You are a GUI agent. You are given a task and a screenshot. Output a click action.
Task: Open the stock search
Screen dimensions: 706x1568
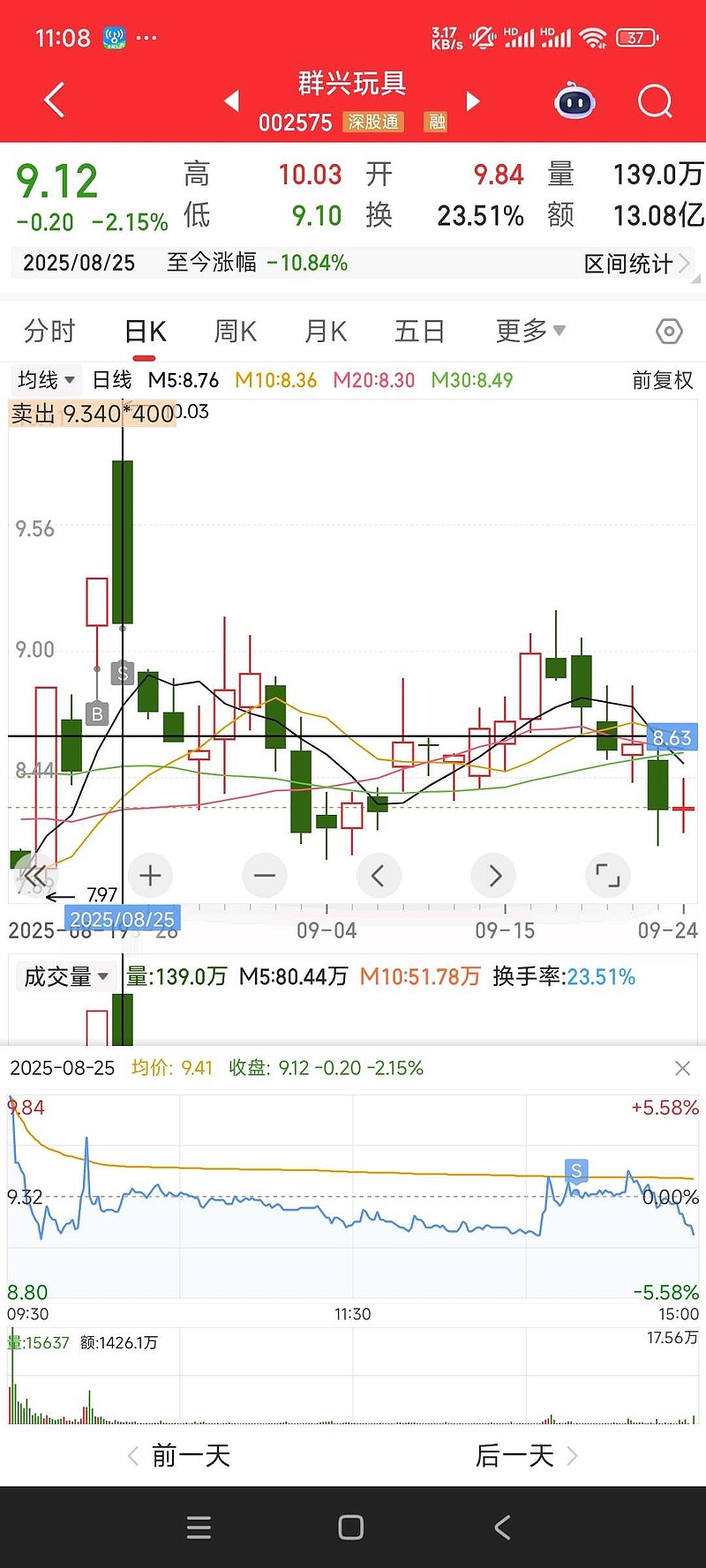(655, 101)
